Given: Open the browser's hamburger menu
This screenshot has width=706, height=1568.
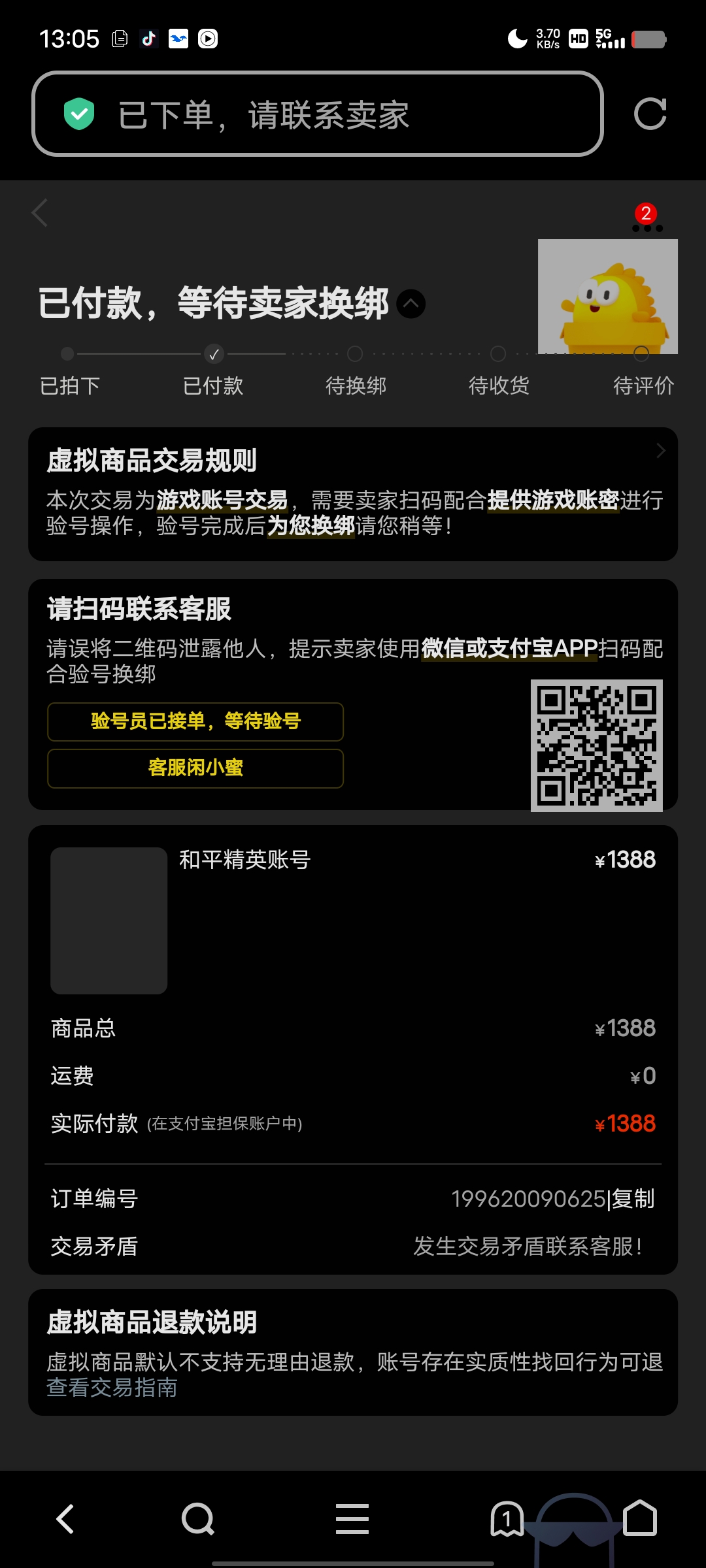Looking at the screenshot, I should [352, 1519].
